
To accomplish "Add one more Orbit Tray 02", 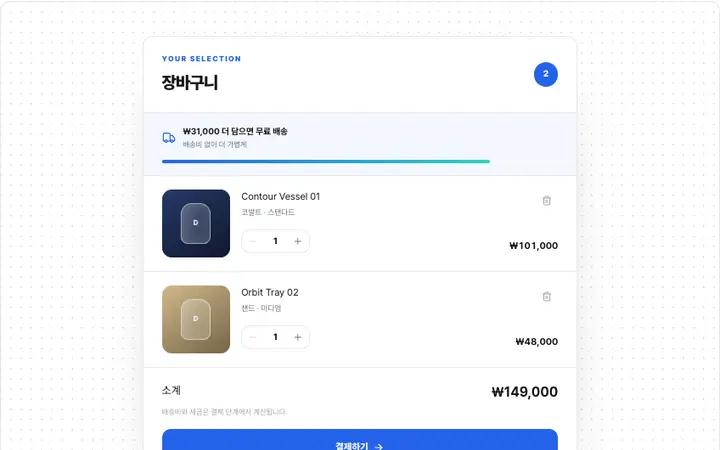I will tap(298, 337).
